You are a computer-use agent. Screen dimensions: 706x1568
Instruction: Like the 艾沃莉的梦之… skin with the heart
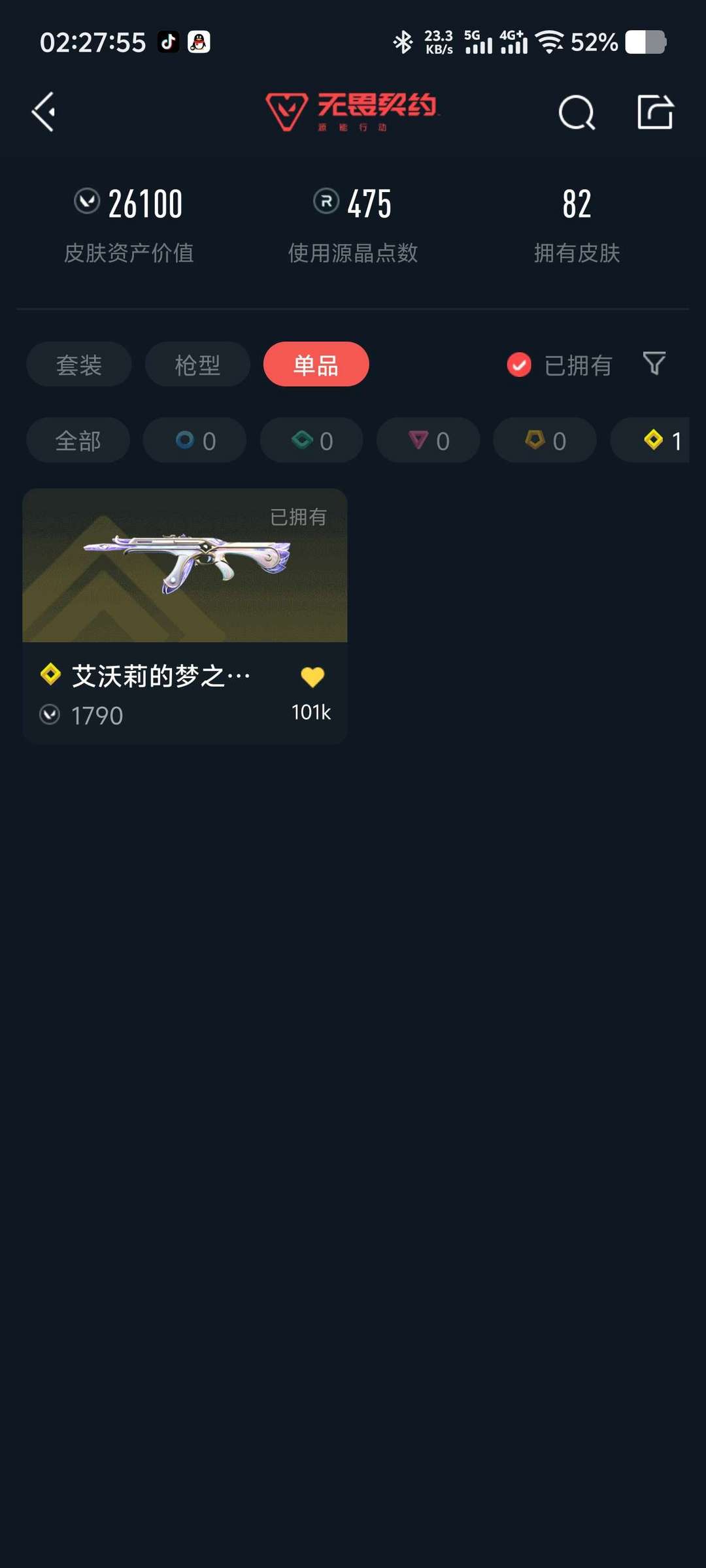click(312, 677)
